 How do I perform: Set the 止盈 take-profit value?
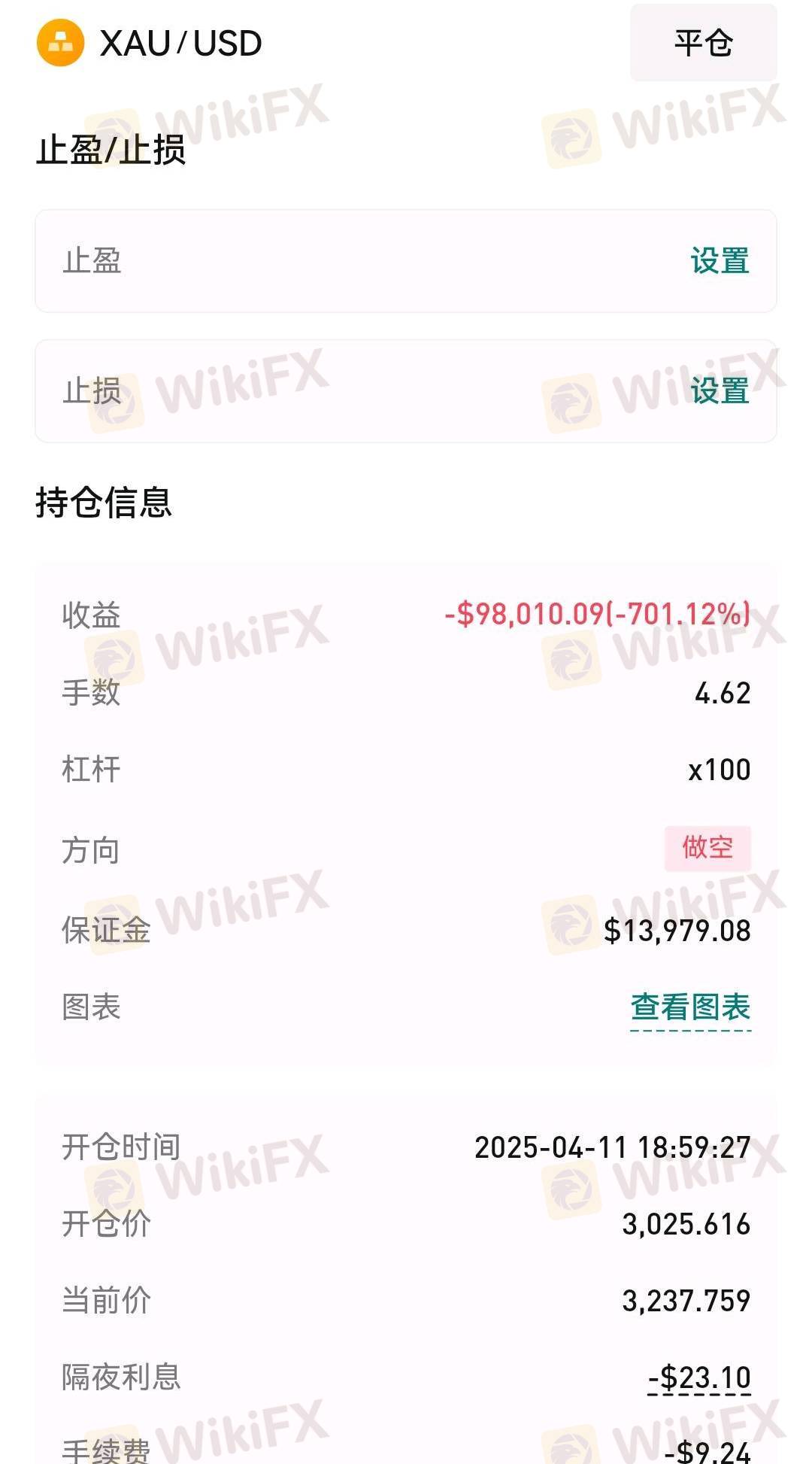(720, 261)
